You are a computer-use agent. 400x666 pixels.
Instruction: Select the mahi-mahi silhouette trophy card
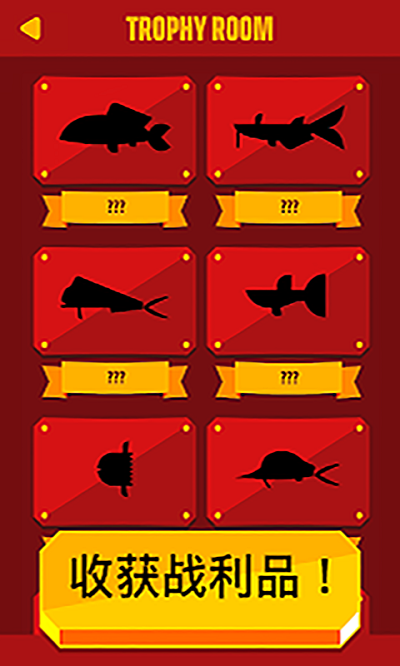pyautogui.click(x=115, y=301)
